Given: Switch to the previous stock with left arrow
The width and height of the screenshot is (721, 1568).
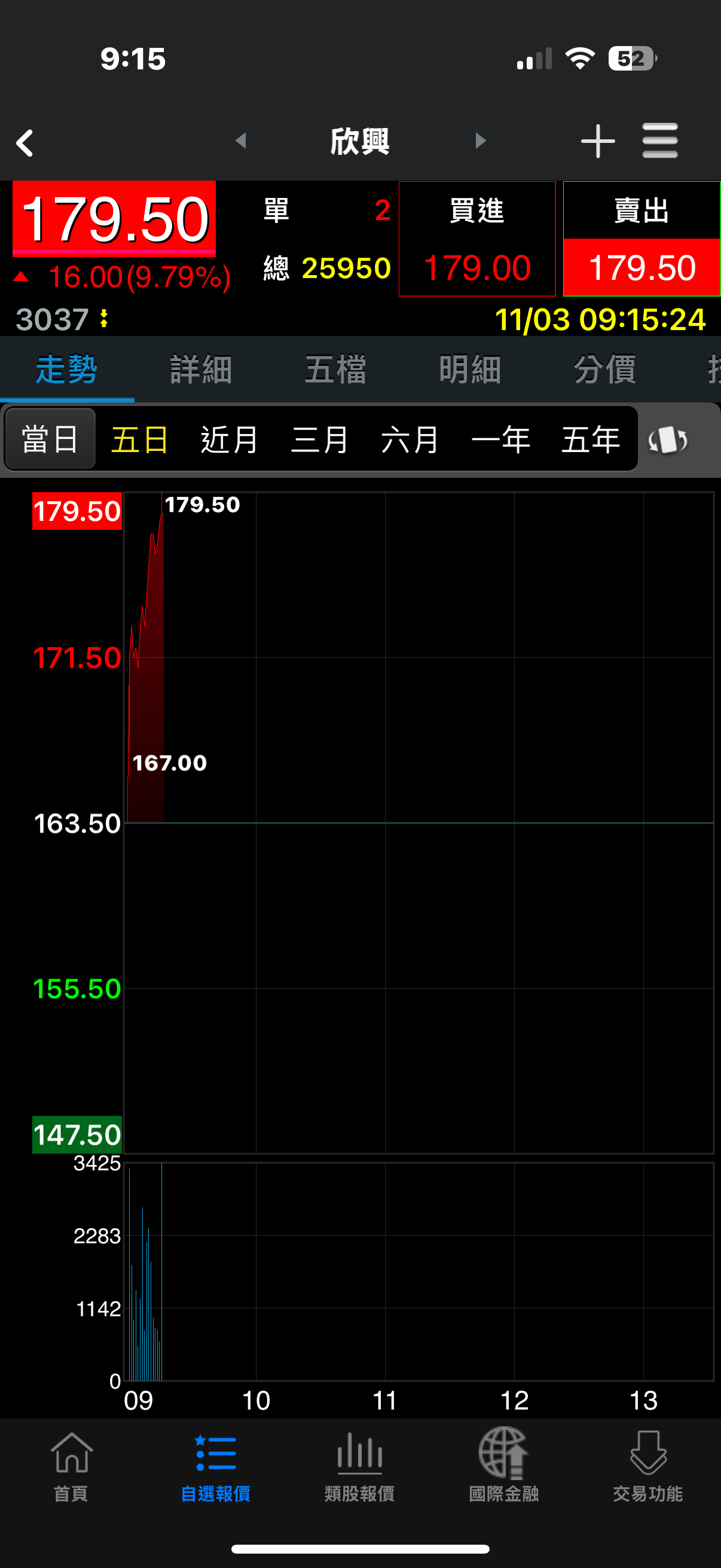Looking at the screenshot, I should [x=241, y=141].
